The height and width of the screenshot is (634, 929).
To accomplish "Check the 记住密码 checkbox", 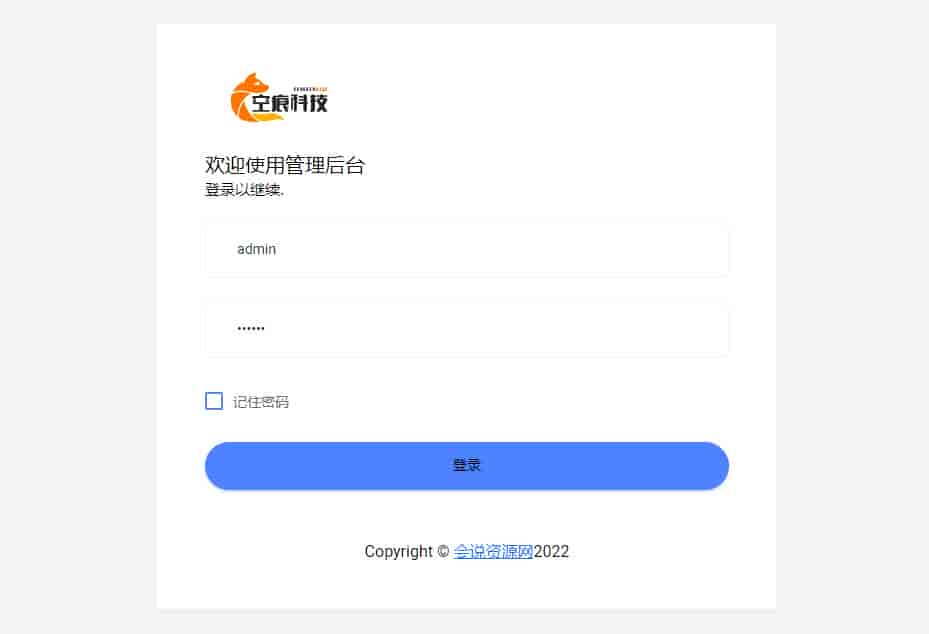I will (214, 401).
